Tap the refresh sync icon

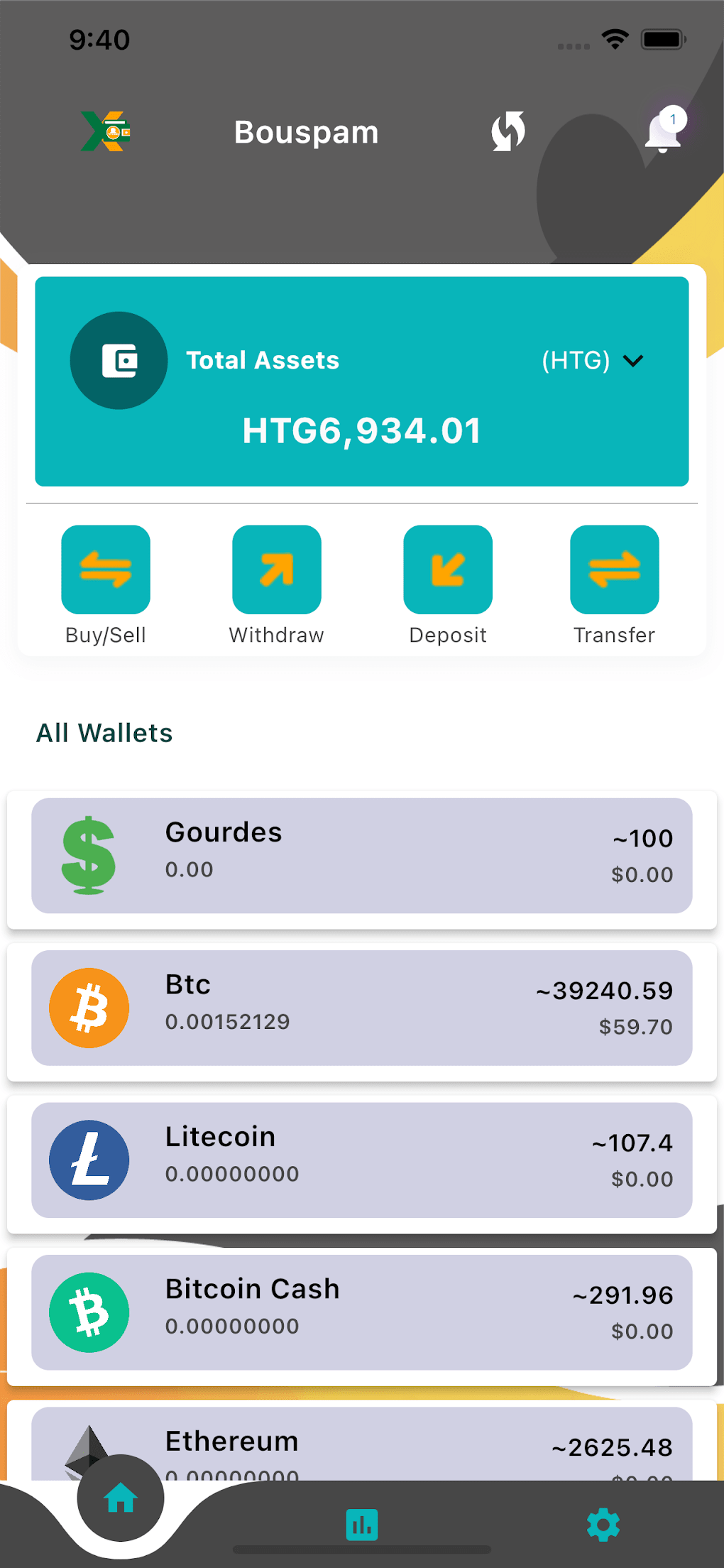(508, 131)
